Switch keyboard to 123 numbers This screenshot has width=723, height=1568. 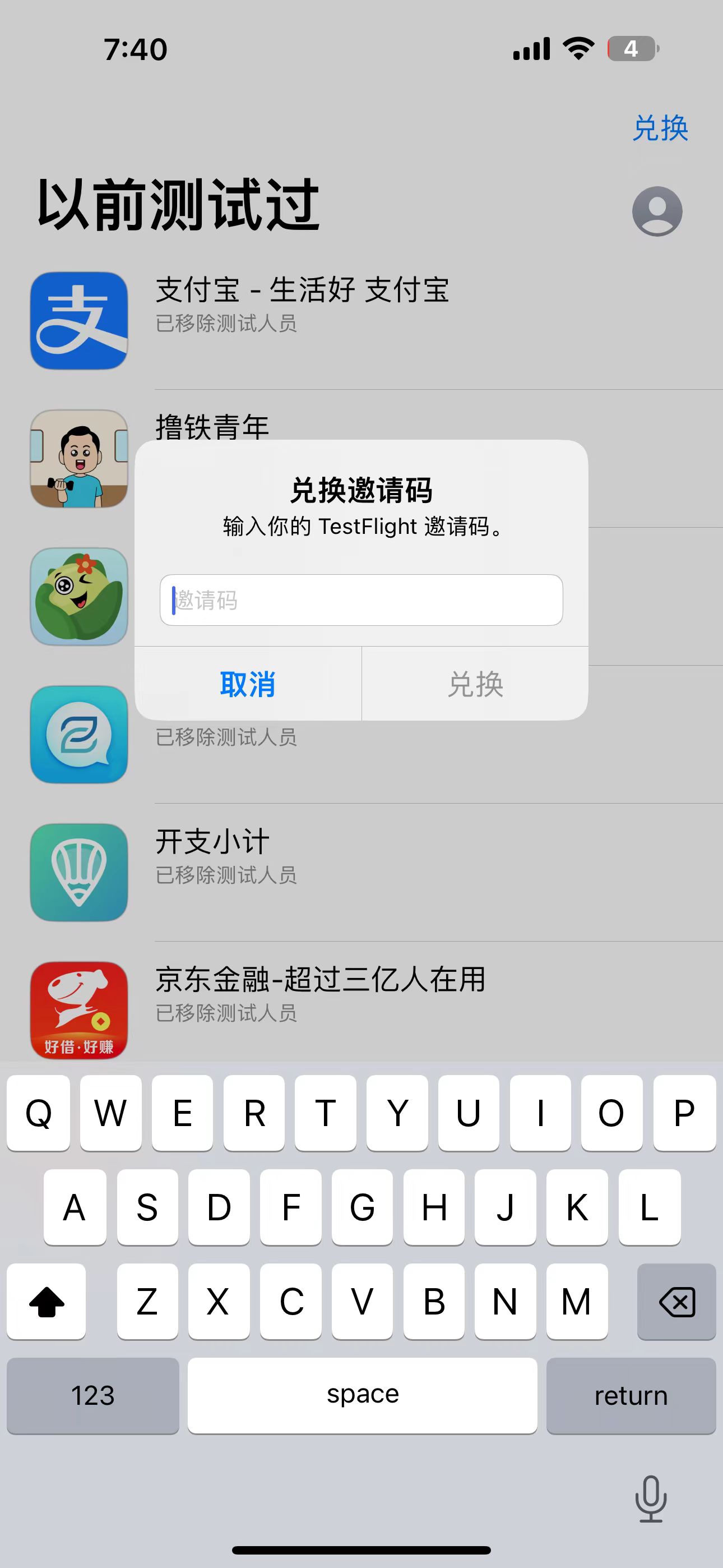(x=92, y=1396)
